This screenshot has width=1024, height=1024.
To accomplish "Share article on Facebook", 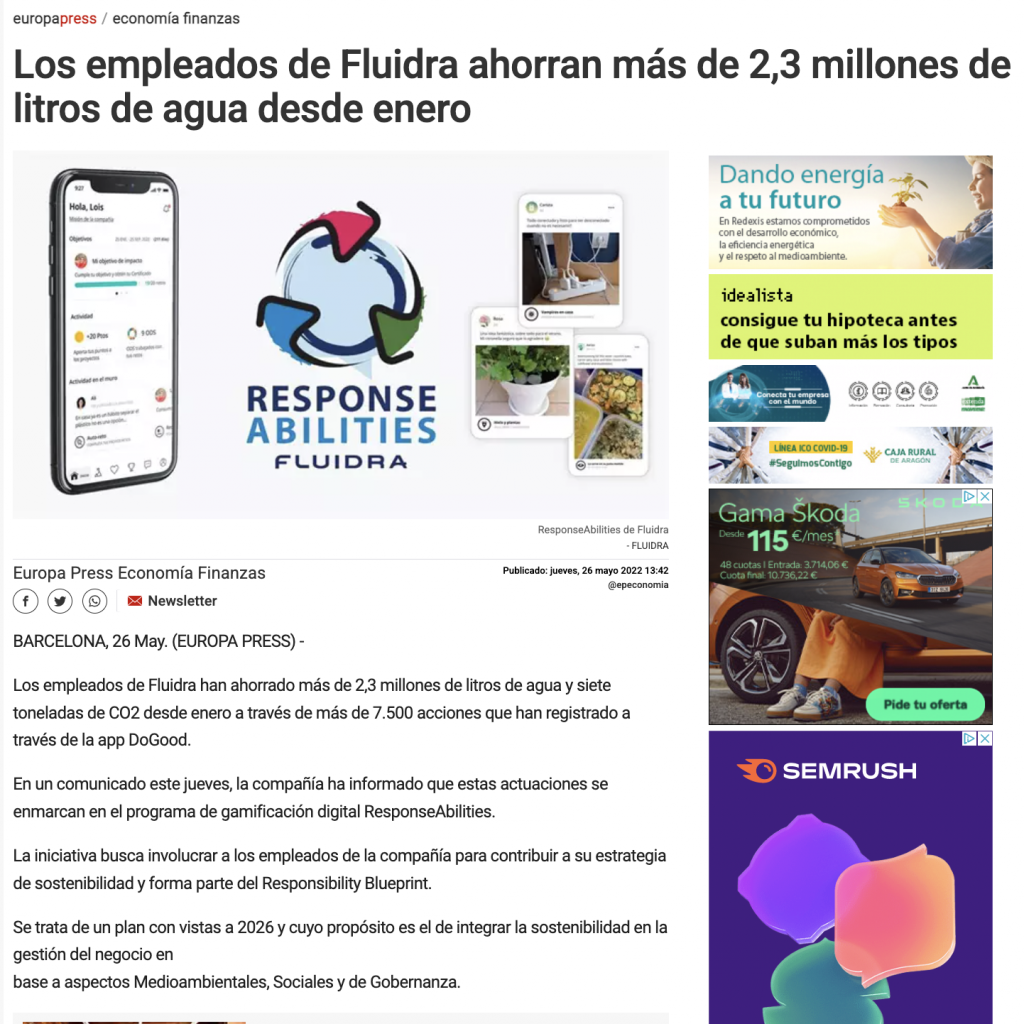I will (x=25, y=601).
